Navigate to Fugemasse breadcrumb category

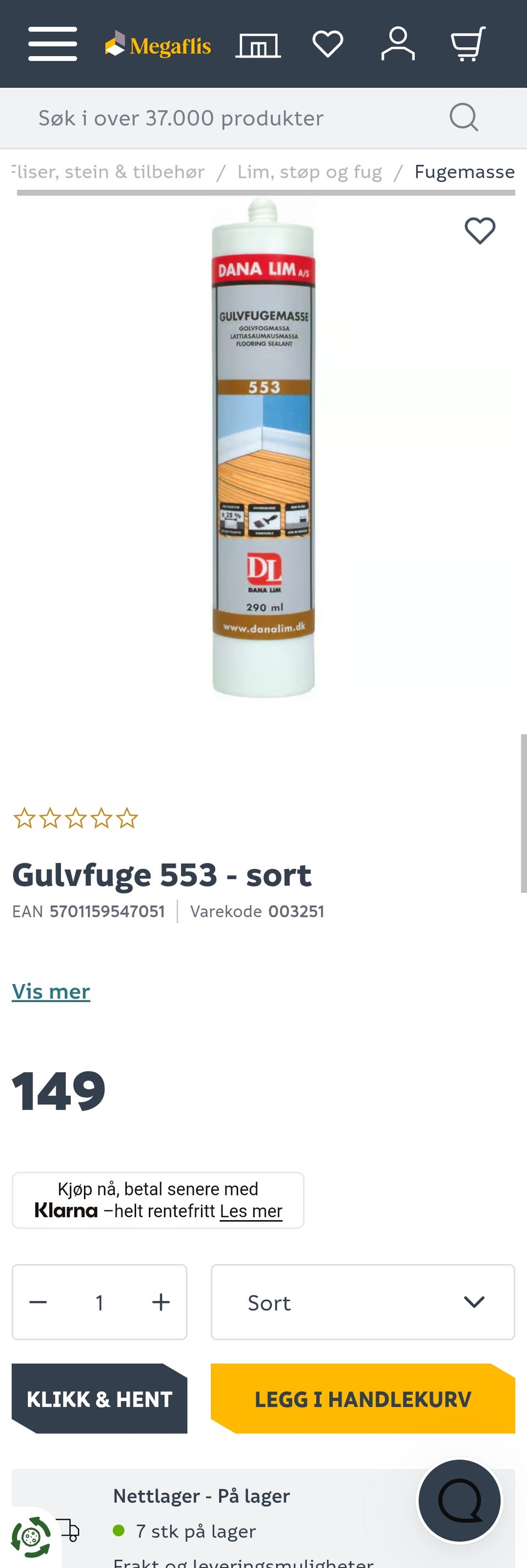pyautogui.click(x=464, y=172)
